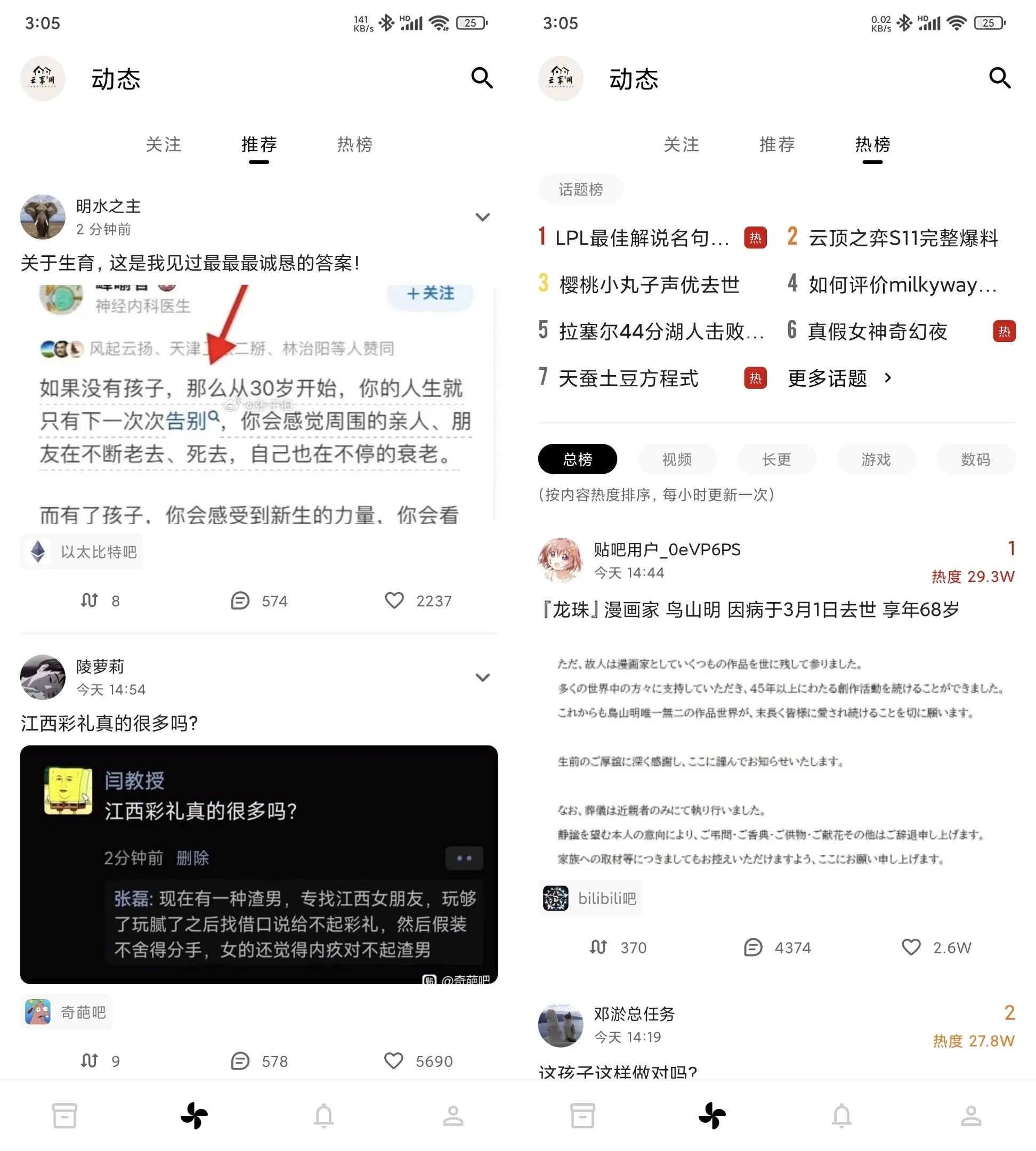Open the topic 云顶之弈S11完整爆料
This screenshot has height=1151, width=1036.
point(903,238)
